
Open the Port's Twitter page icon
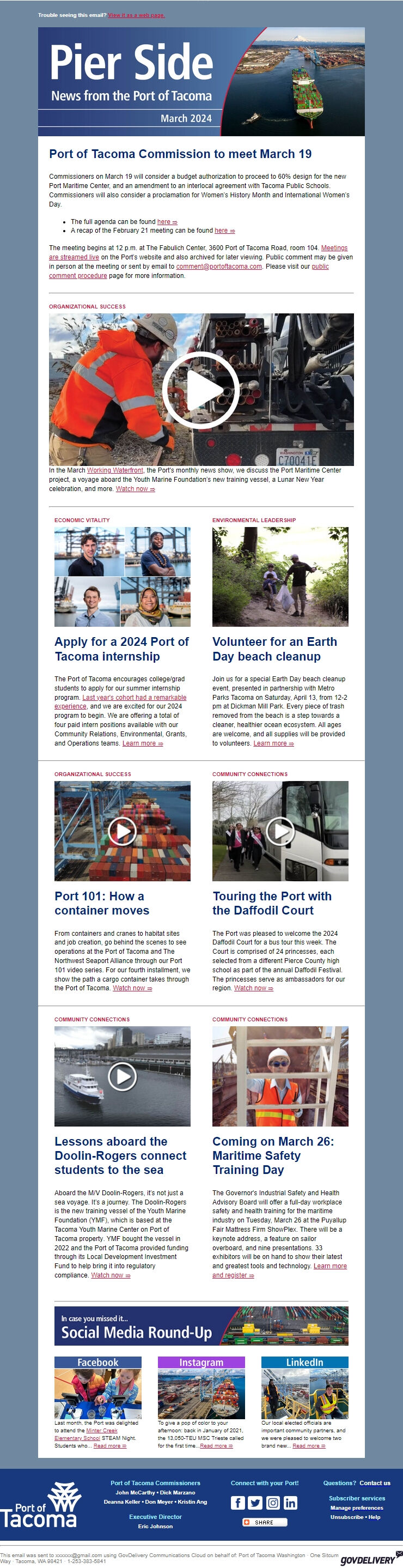(x=255, y=1503)
